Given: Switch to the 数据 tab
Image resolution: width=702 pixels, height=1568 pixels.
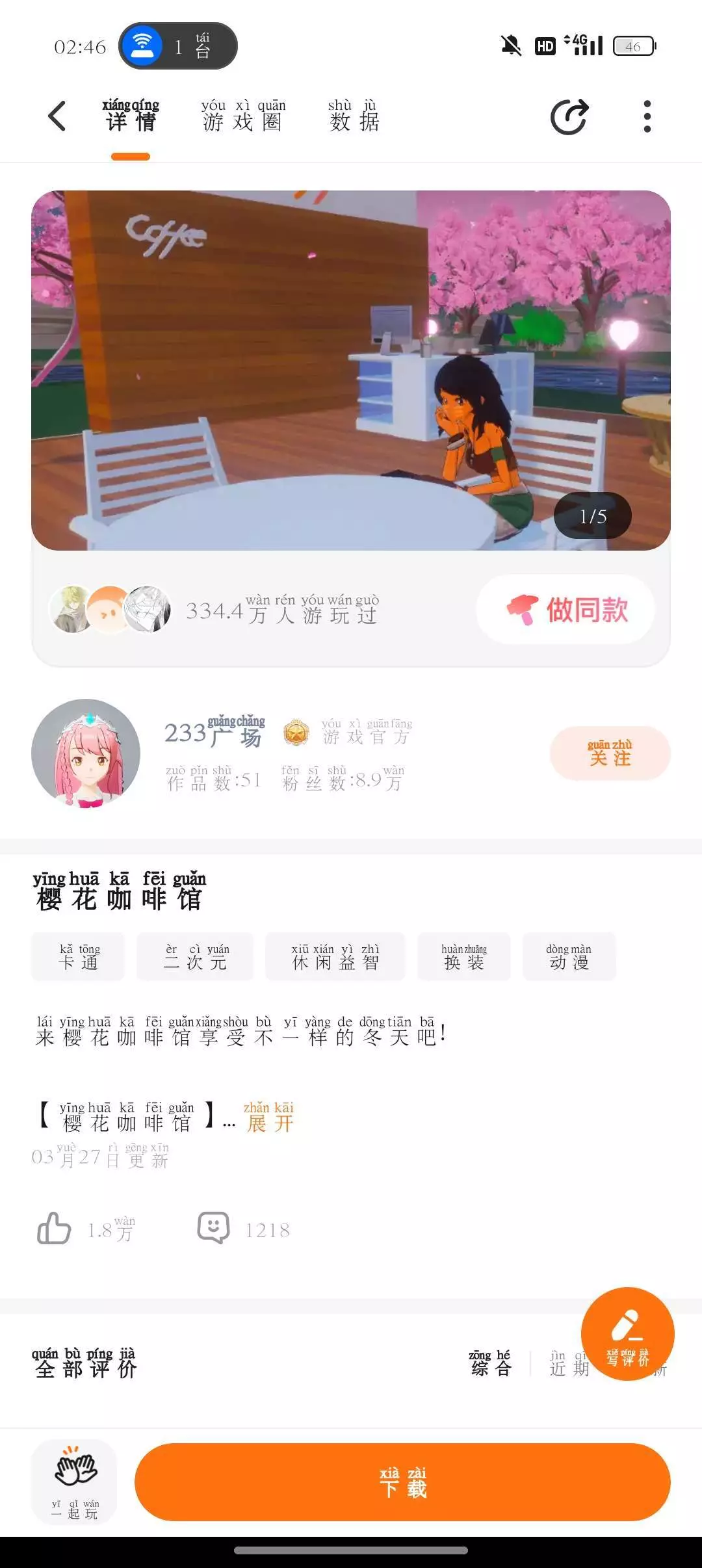Looking at the screenshot, I should pos(354,116).
